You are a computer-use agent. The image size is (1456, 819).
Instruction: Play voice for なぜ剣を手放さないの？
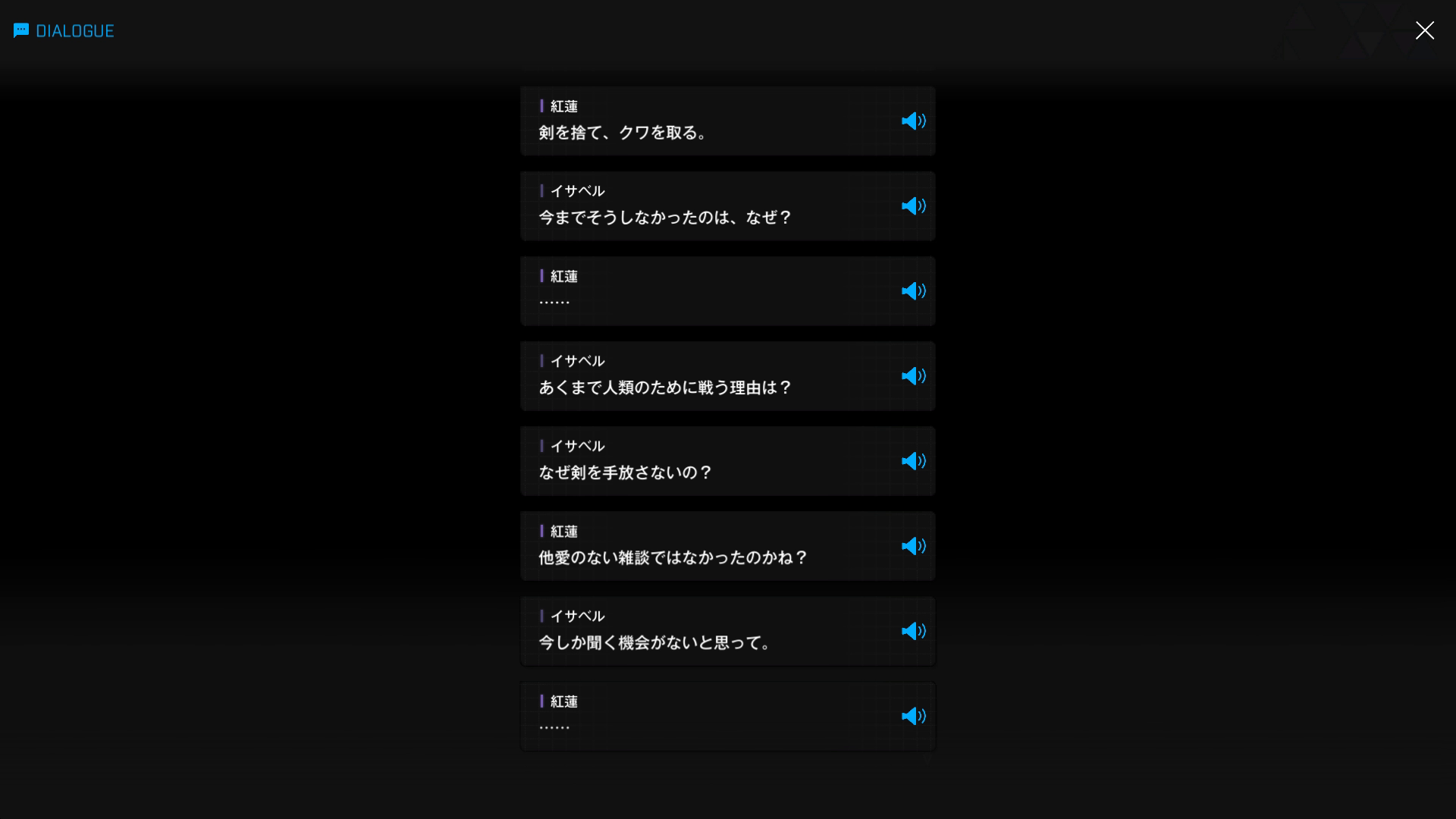click(913, 461)
